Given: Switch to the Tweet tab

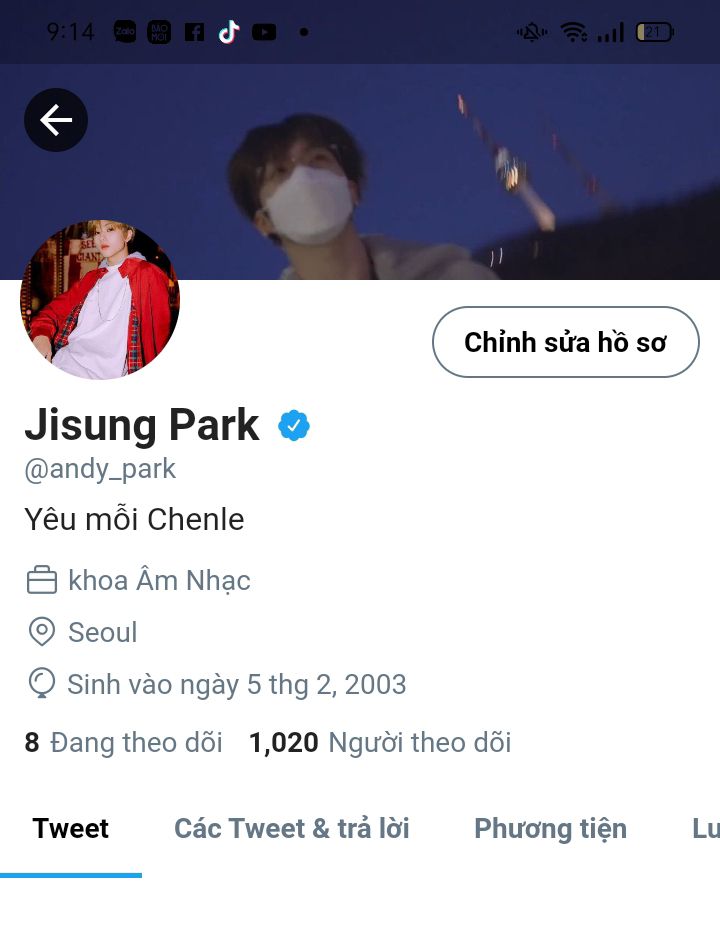Looking at the screenshot, I should 70,828.
